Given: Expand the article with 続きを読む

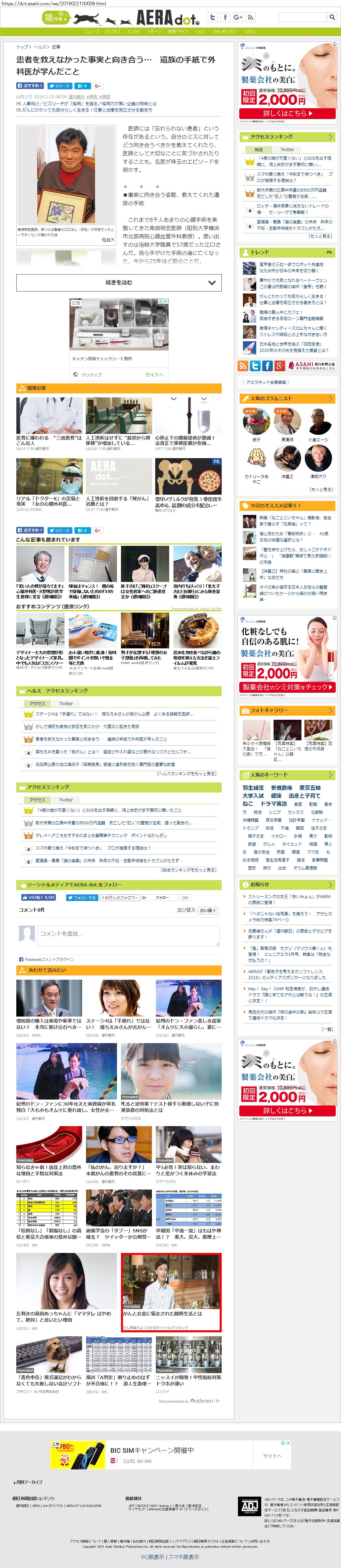Looking at the screenshot, I should [x=118, y=283].
